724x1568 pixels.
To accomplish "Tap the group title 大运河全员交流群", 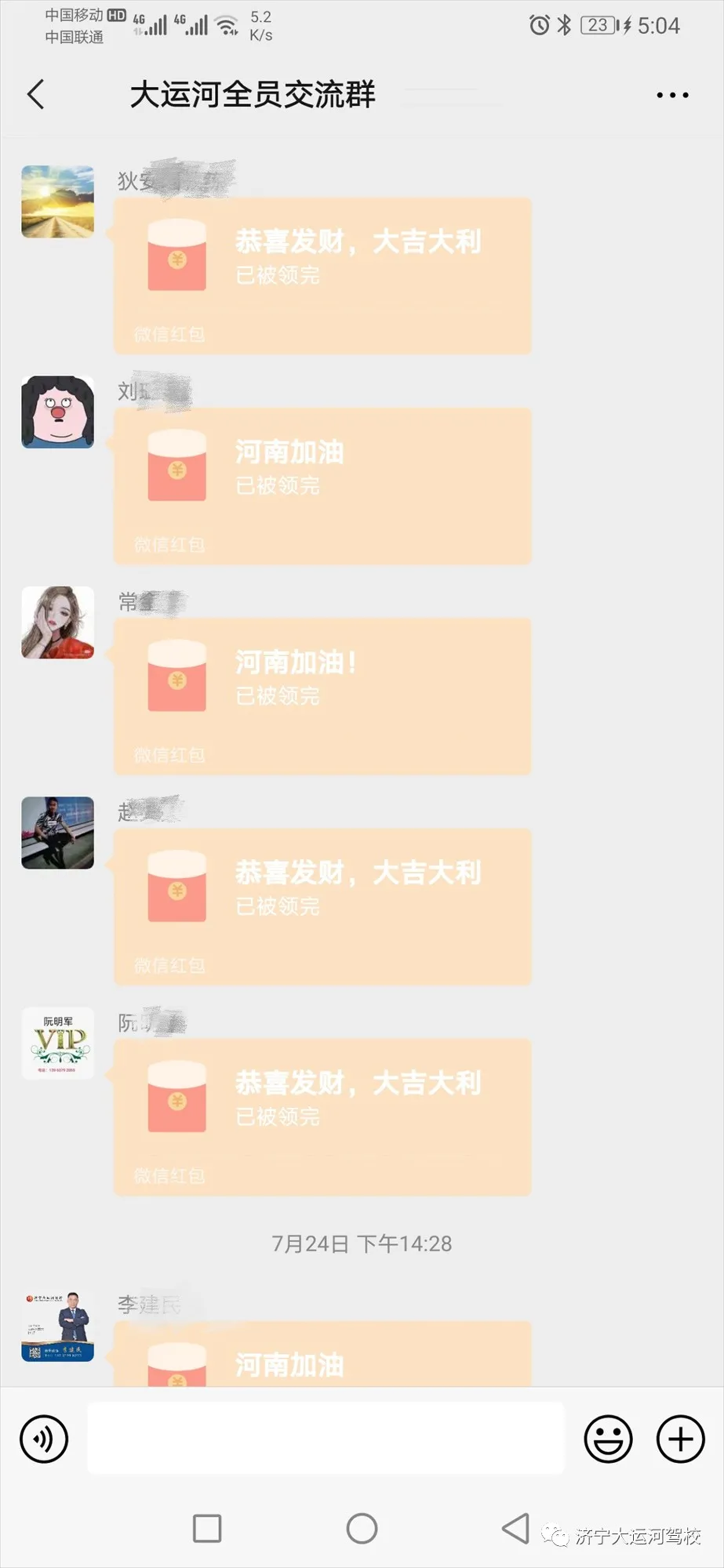I will point(256,96).
